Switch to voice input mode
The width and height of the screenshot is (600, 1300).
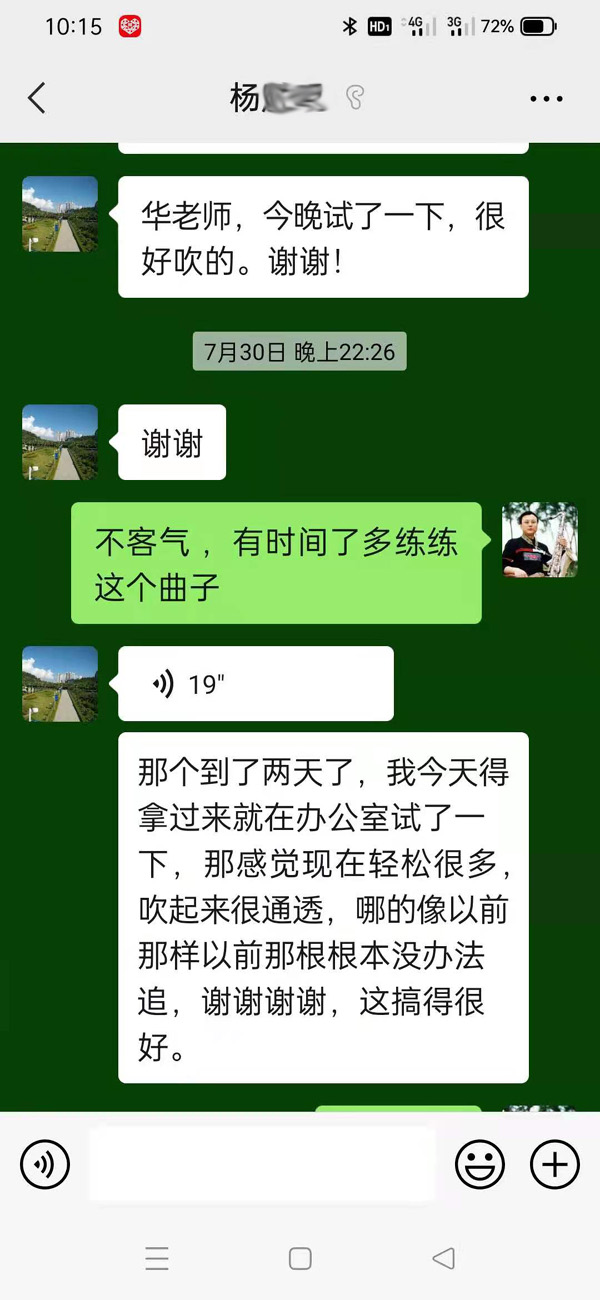pyautogui.click(x=45, y=1164)
